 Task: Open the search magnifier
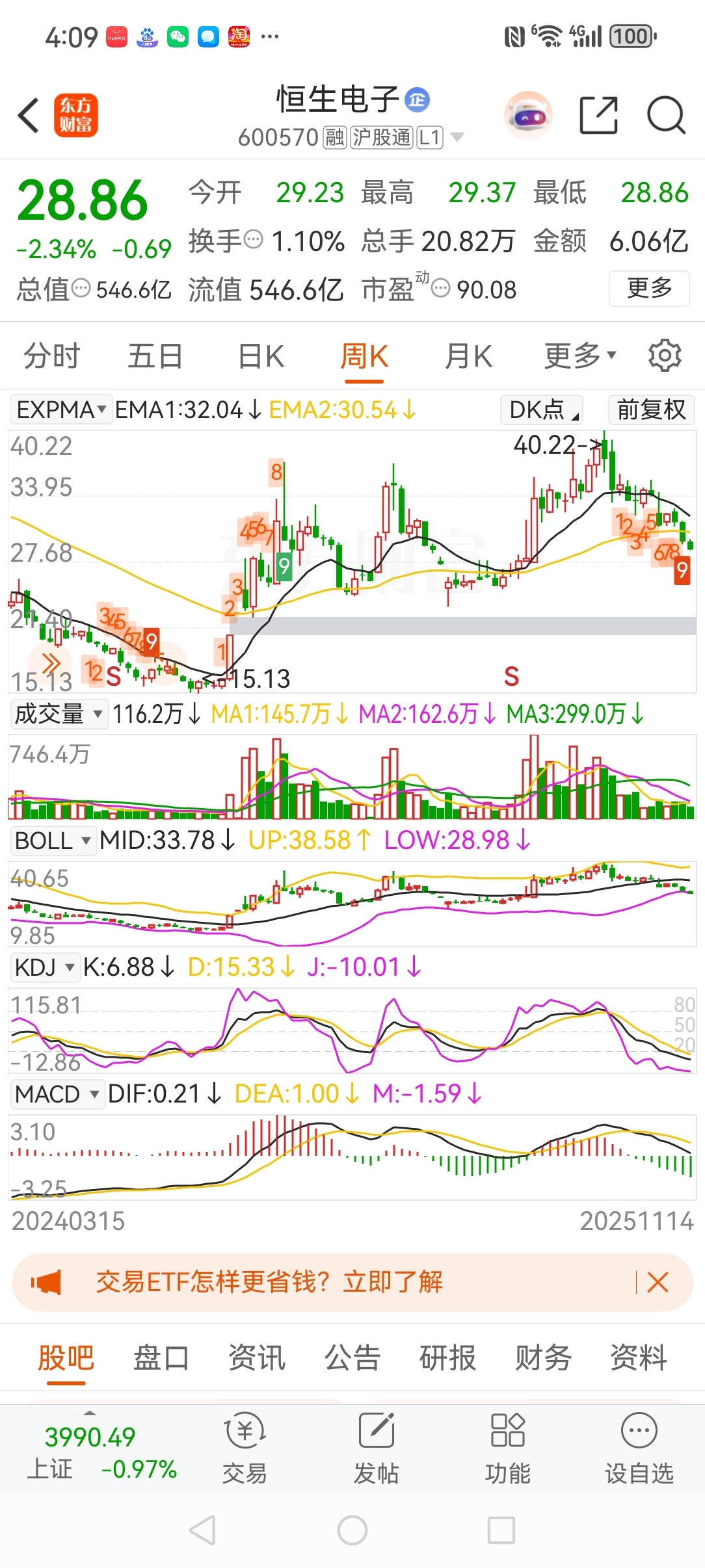pyautogui.click(x=666, y=116)
